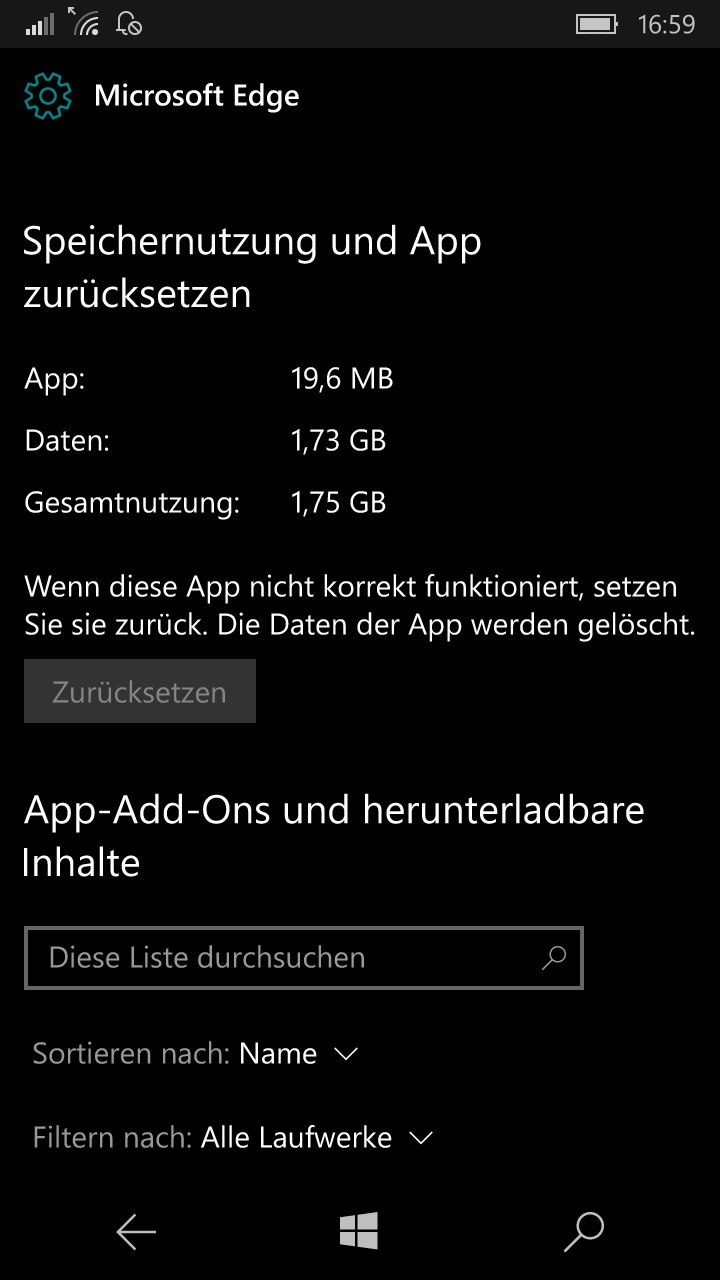Tap the search key in navigation bar

click(584, 1232)
